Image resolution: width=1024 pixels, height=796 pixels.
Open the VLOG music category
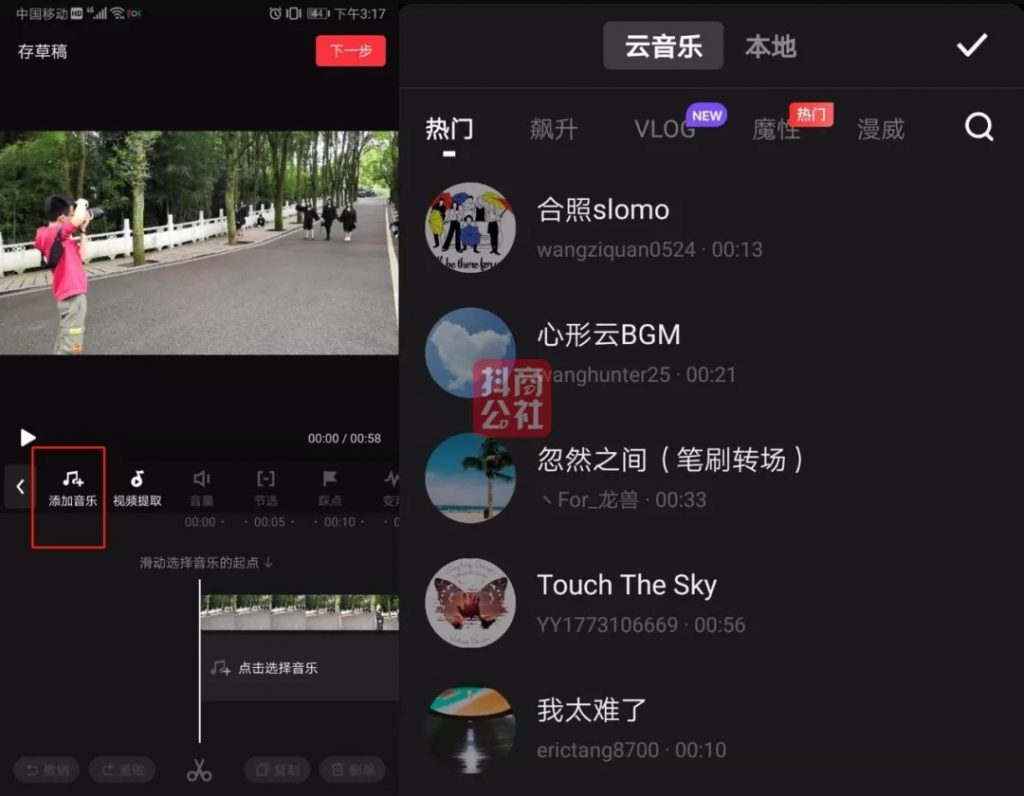[665, 129]
